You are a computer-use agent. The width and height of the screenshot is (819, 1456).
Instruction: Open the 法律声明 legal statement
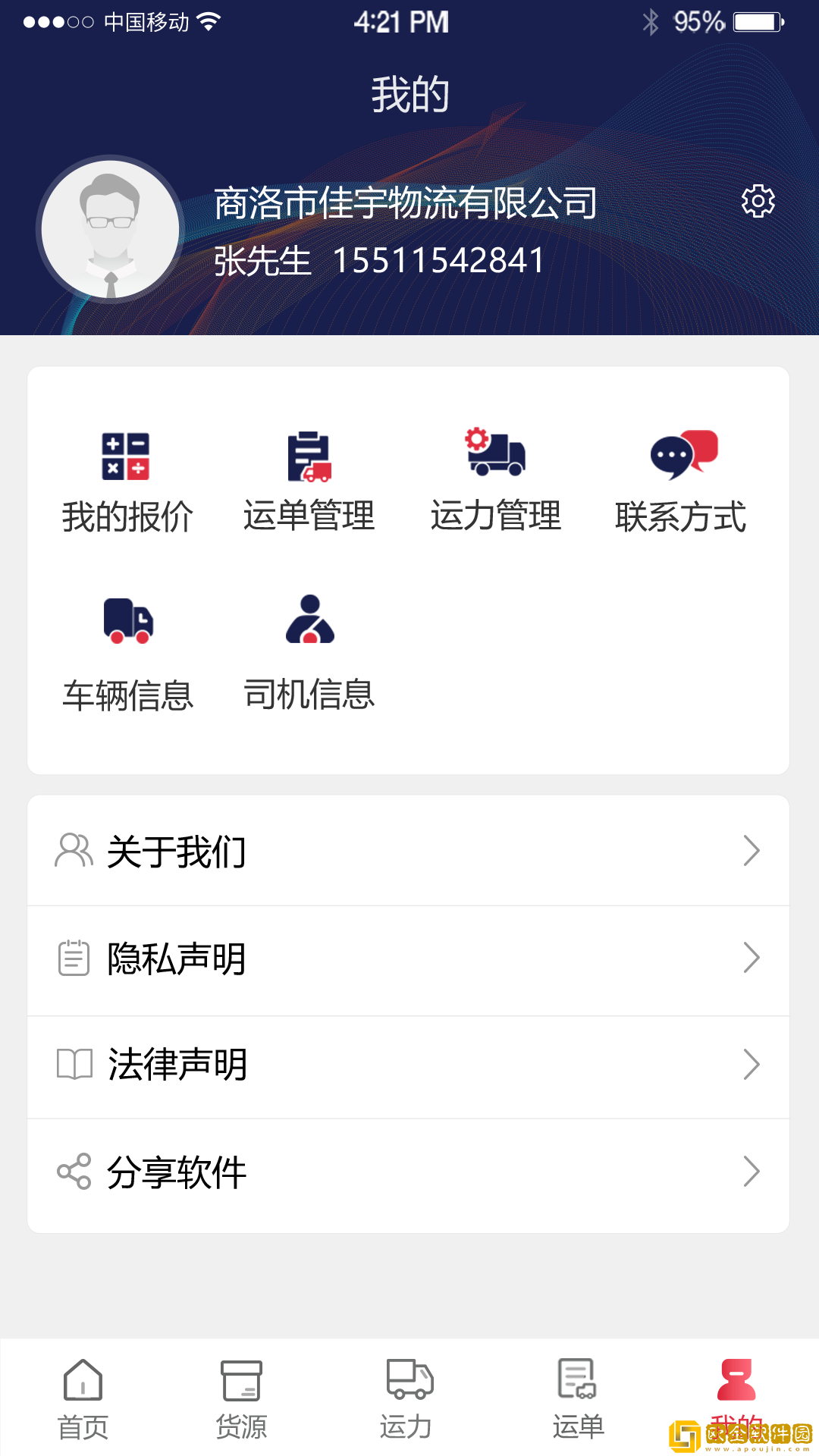pyautogui.click(x=408, y=1065)
